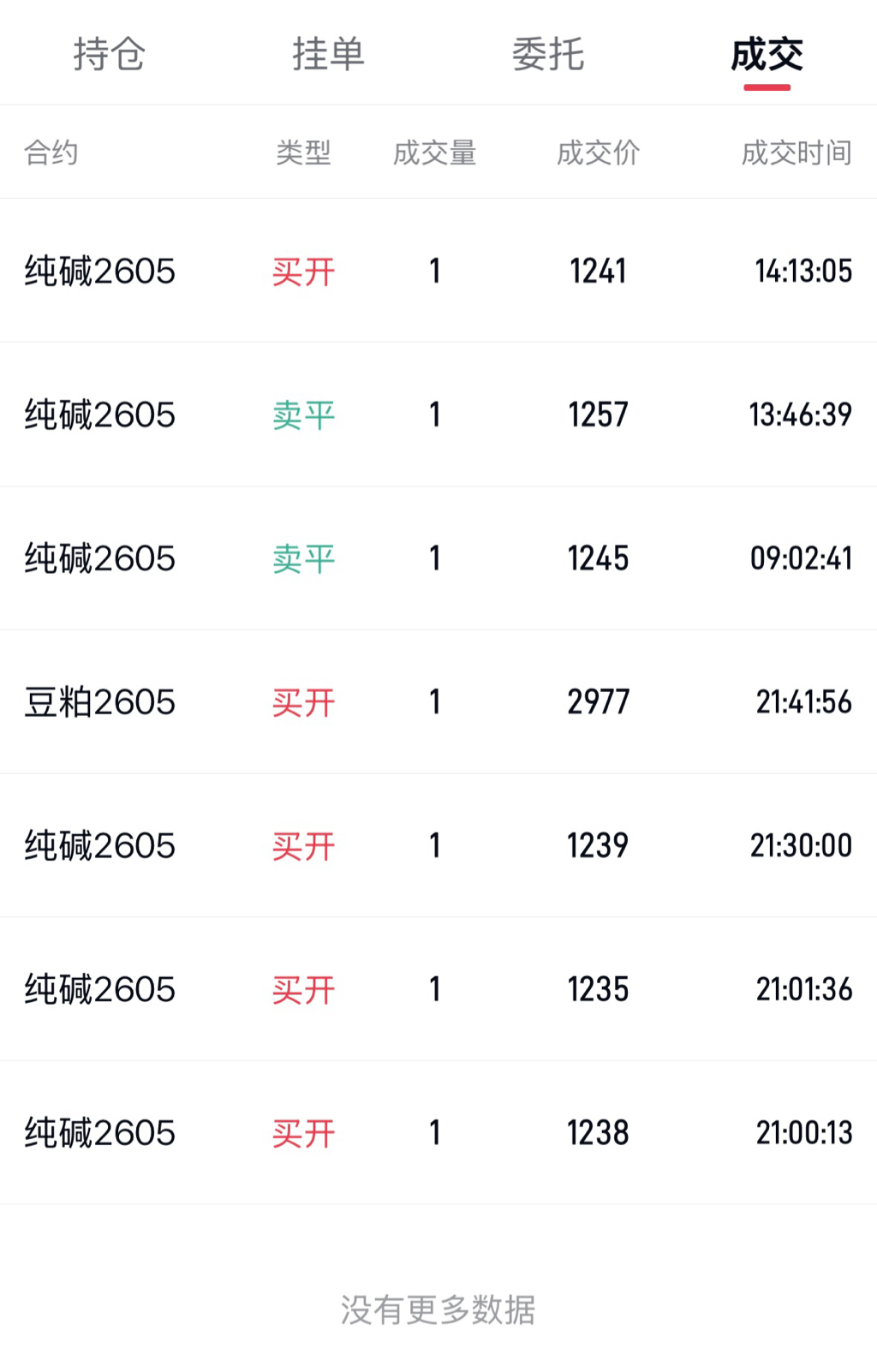The height and width of the screenshot is (1372, 877).
Task: Open the 挂单 tab
Action: [329, 55]
